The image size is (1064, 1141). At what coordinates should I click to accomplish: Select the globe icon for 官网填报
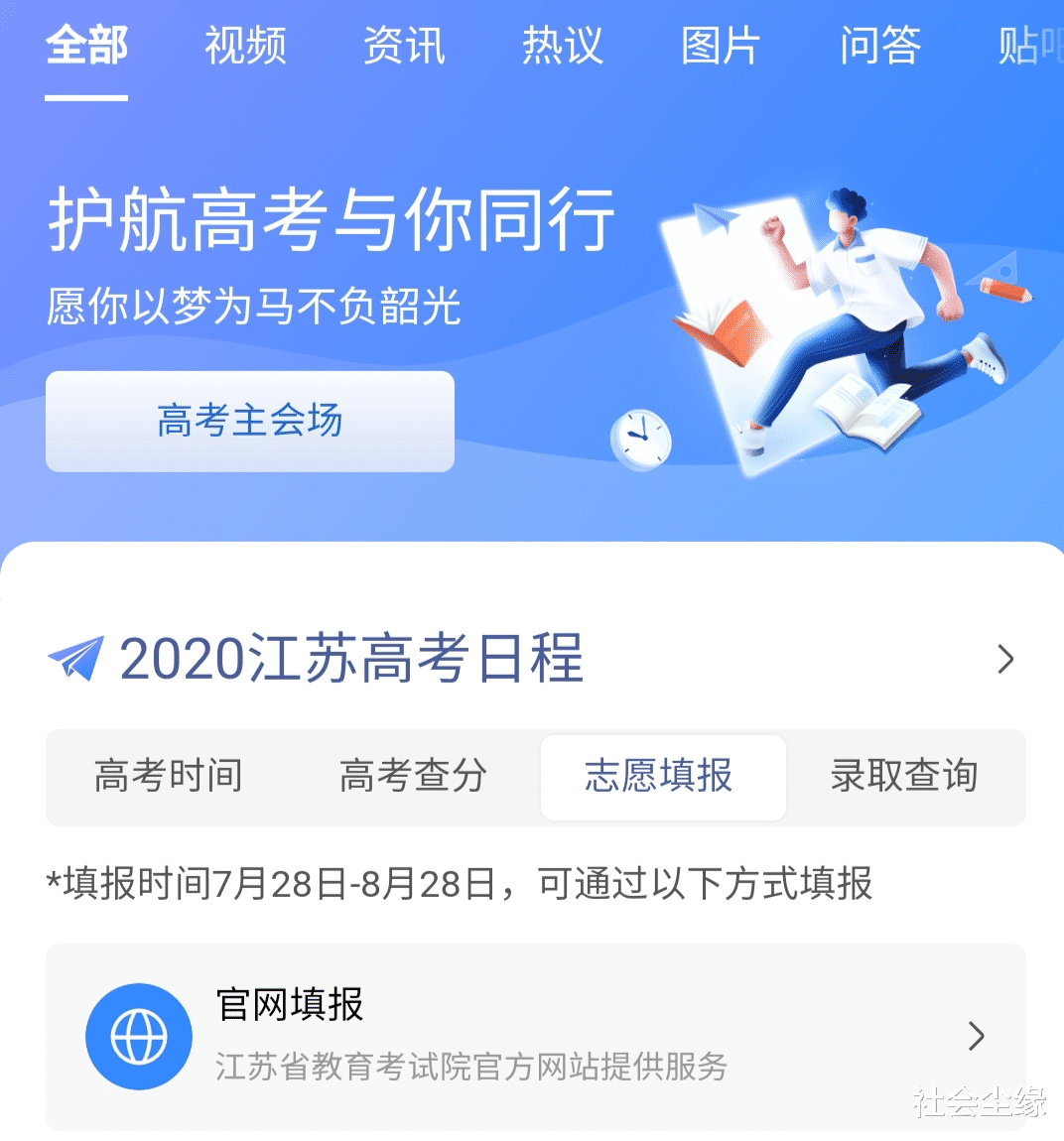coord(139,1036)
